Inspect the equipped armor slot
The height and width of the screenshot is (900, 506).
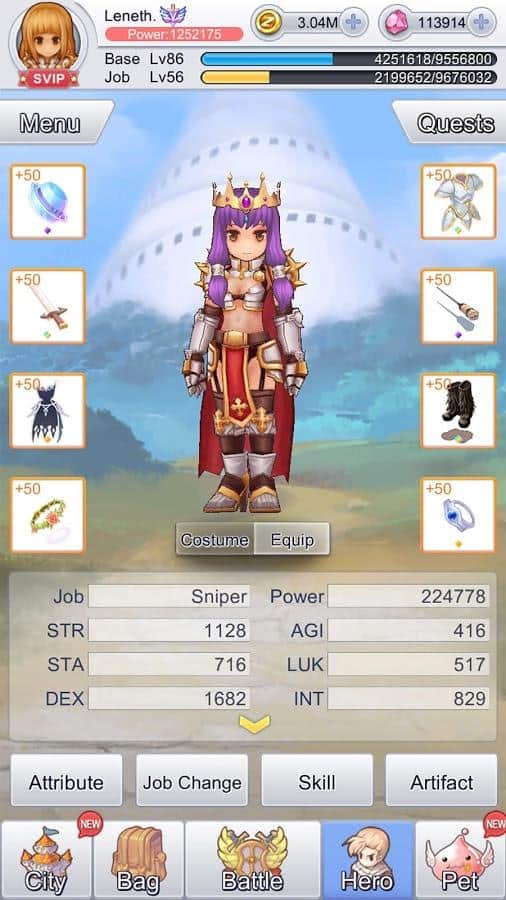coord(458,201)
